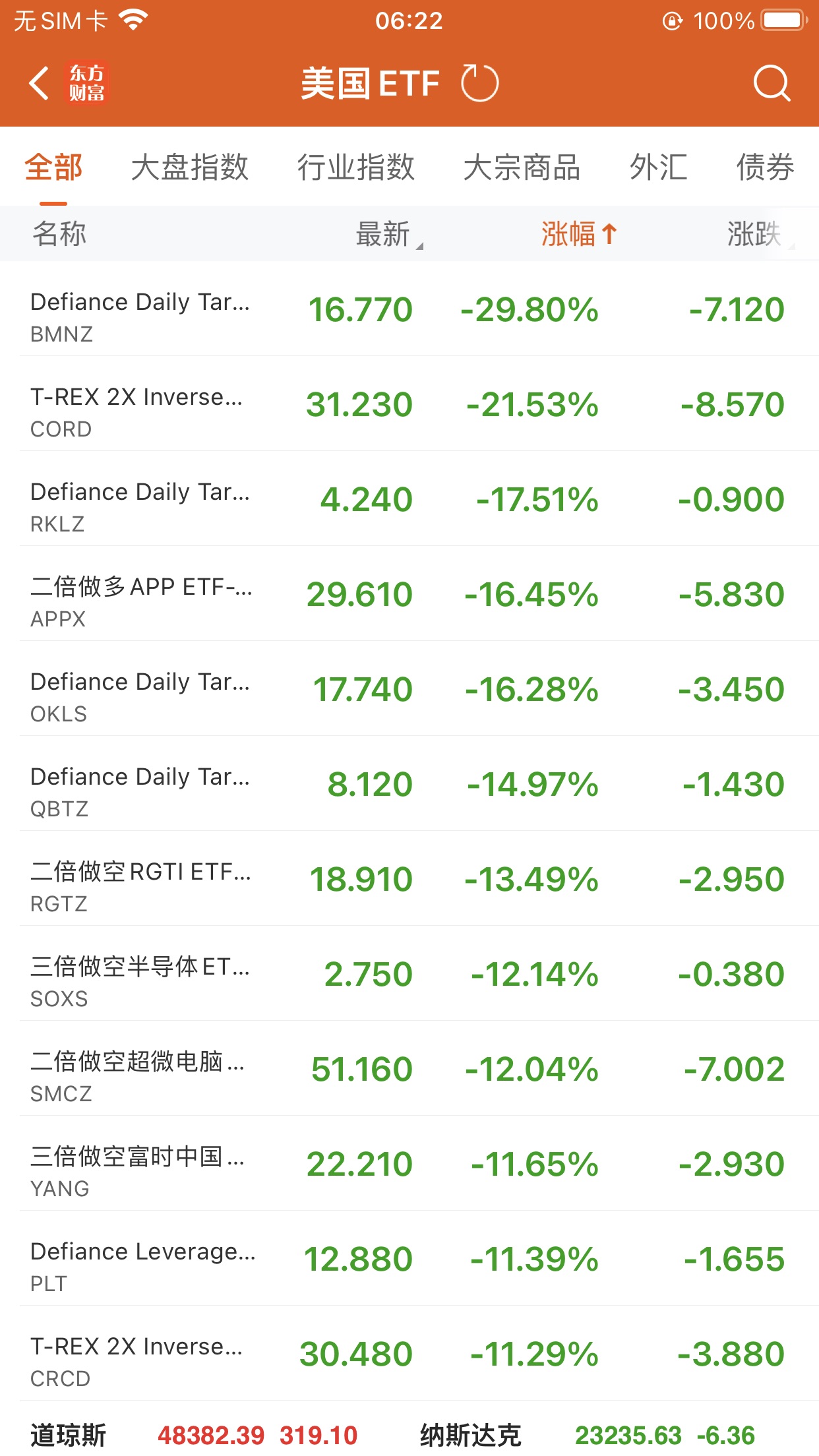819x1456 pixels.
Task: Open the CORD ETF details
Action: click(409, 404)
